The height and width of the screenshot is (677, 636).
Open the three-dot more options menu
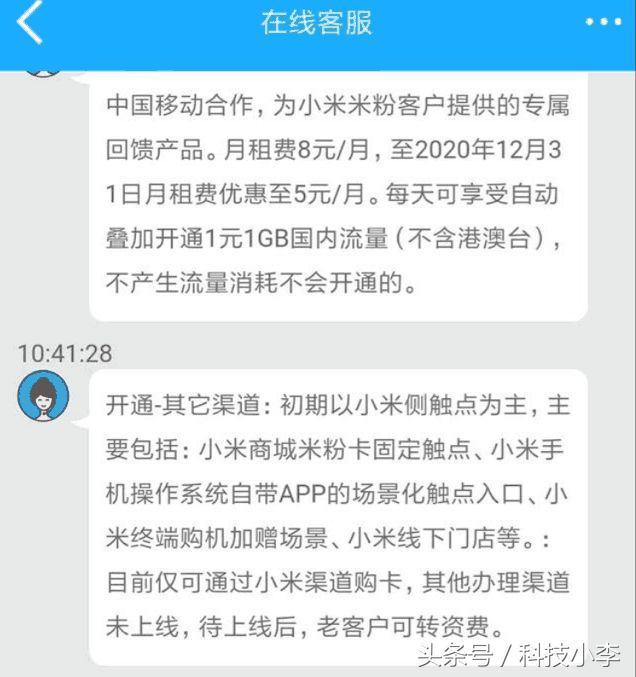603,22
